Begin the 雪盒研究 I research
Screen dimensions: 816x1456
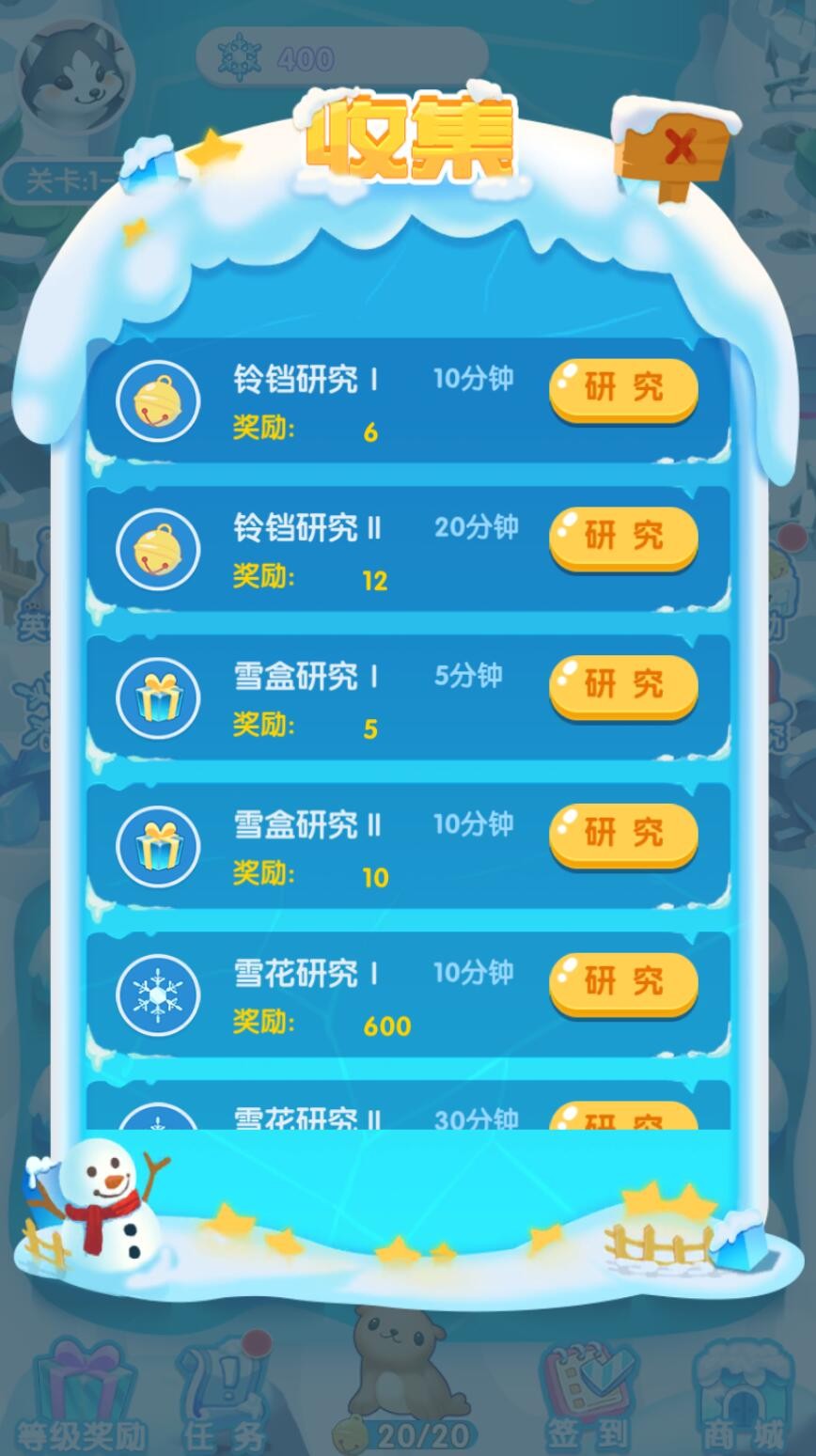623,687
